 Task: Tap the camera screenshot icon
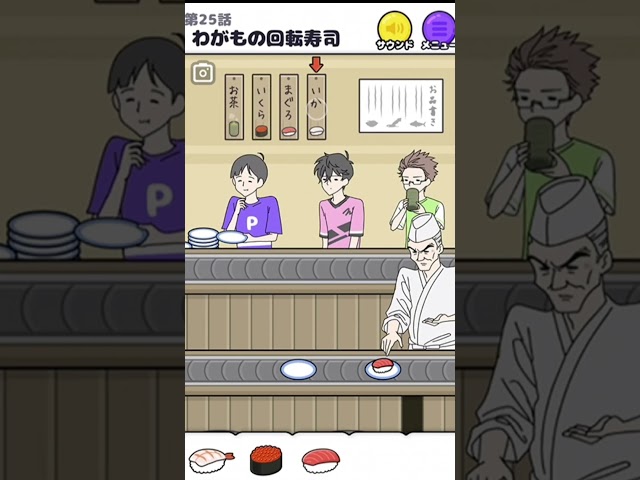coord(203,72)
